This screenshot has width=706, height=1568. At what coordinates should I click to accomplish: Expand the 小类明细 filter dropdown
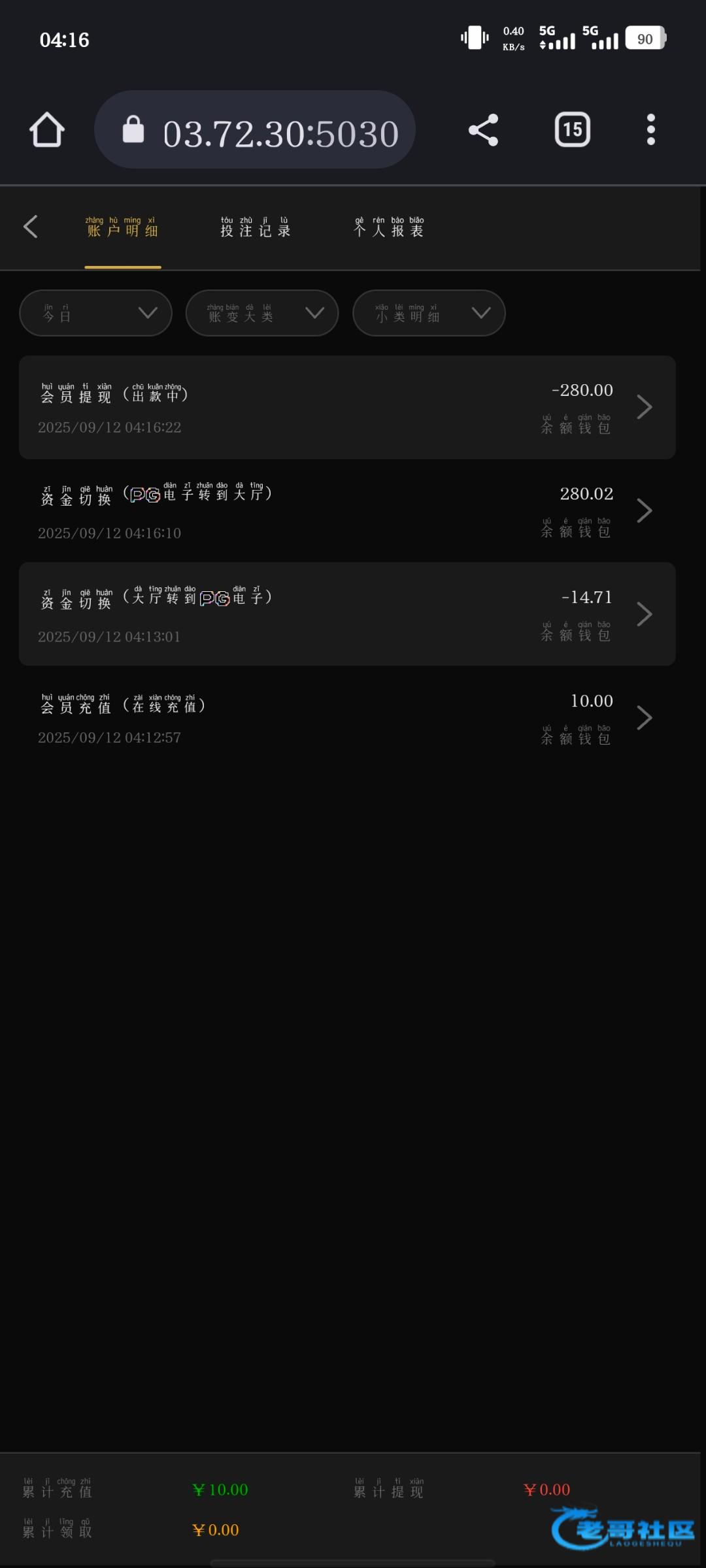[x=429, y=313]
